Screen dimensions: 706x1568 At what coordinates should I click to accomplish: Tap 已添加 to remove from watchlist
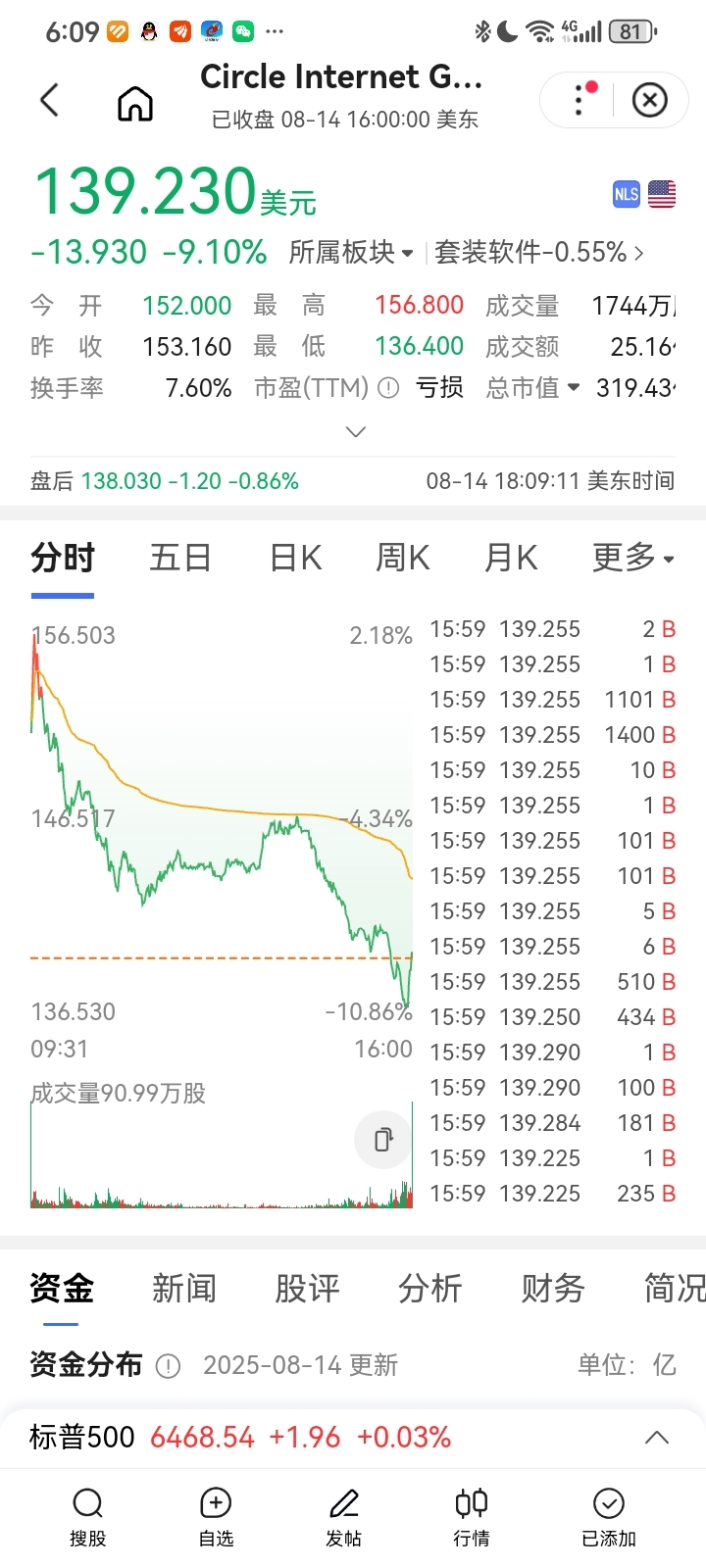(x=609, y=1517)
